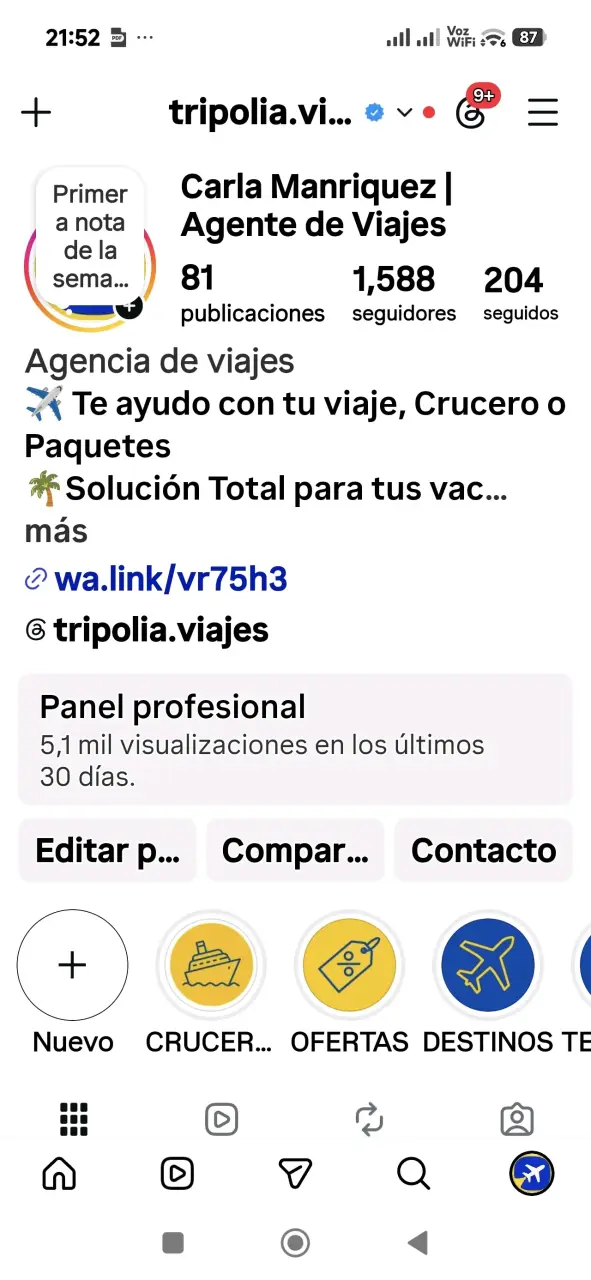Open the hamburger menu

(543, 113)
